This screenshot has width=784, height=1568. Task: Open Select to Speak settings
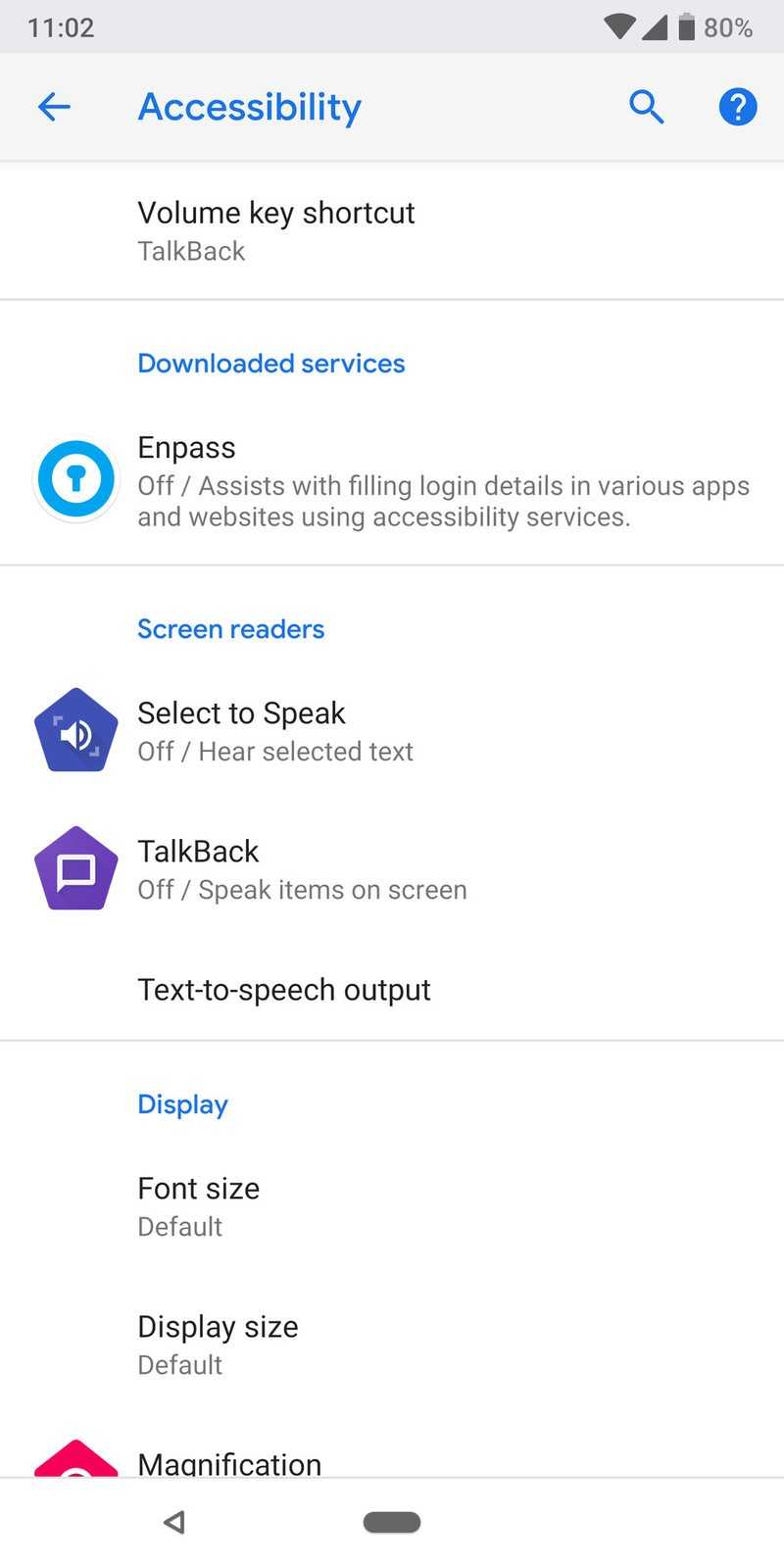(x=392, y=731)
